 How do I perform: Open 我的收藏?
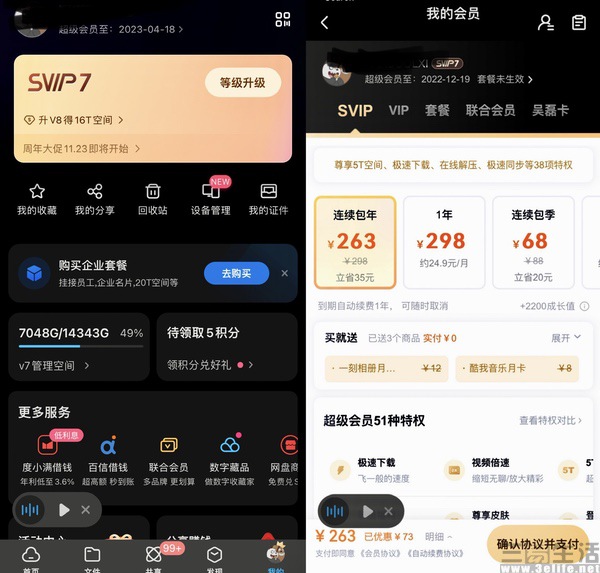click(37, 198)
